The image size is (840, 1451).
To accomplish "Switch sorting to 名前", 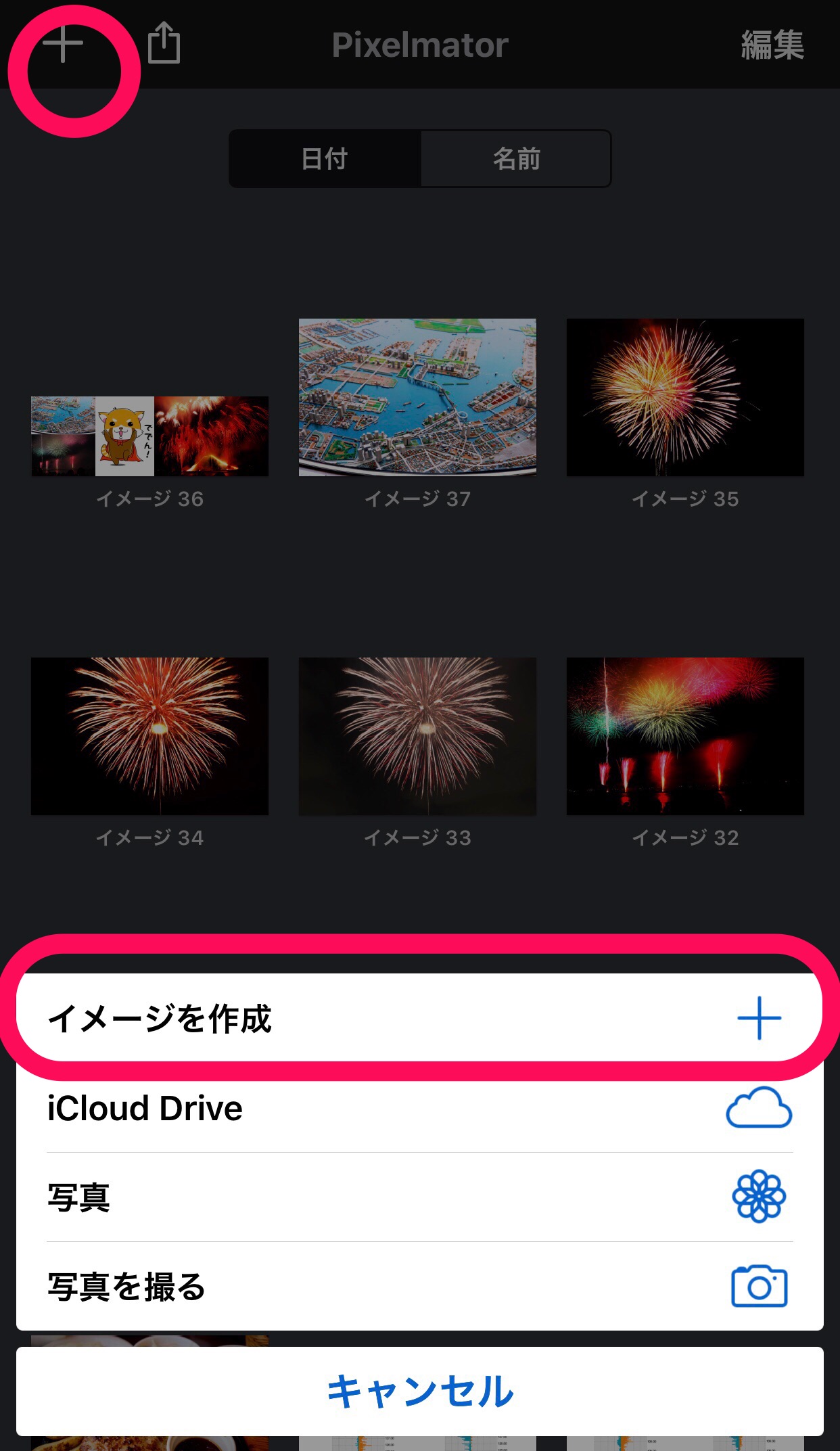I will (516, 159).
